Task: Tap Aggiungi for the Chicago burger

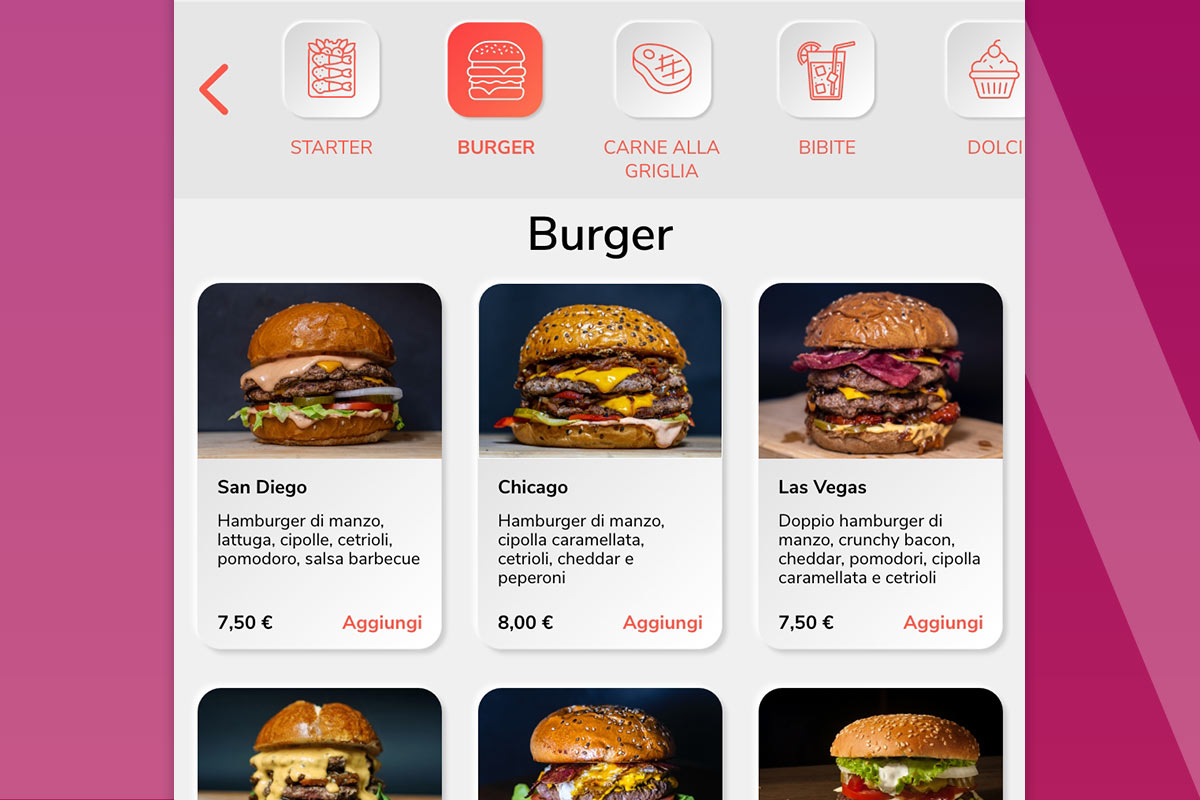Action: coord(662,623)
